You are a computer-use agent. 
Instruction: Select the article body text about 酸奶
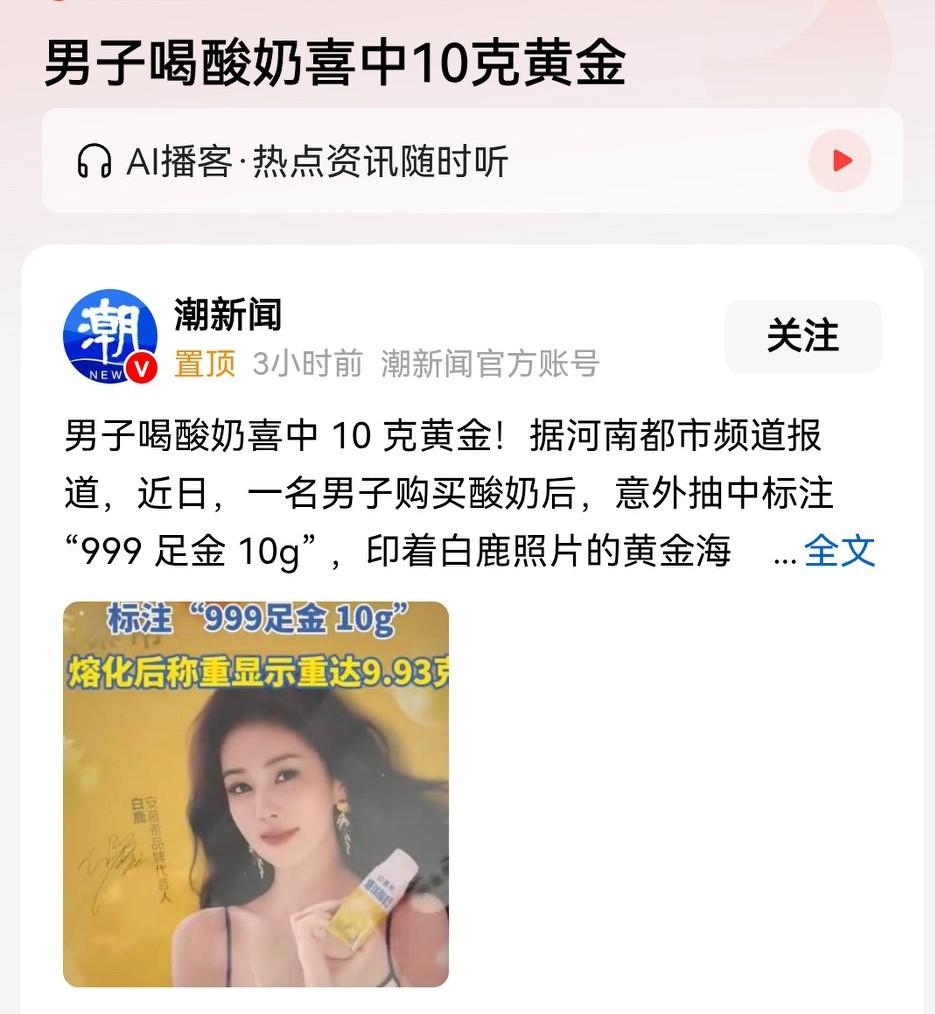450,490
